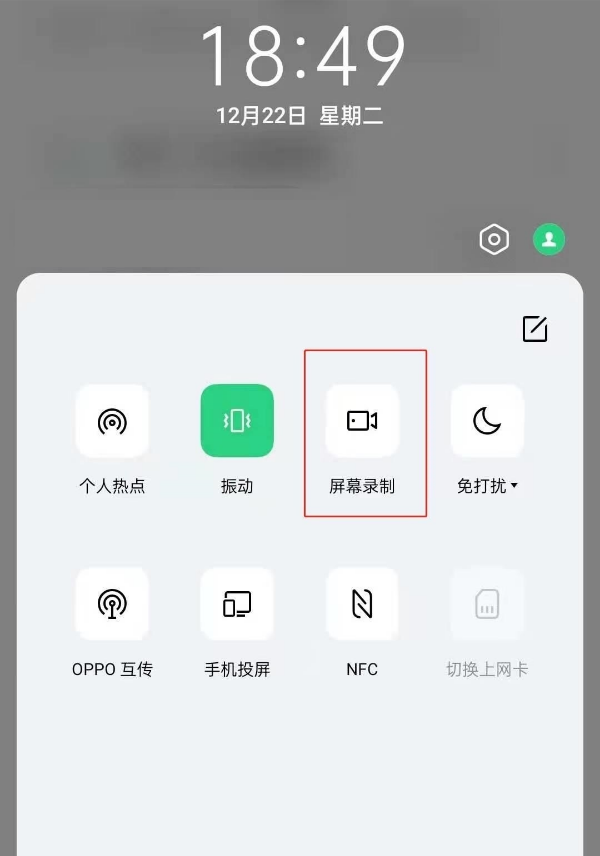
Task: Enable the NFC tile
Action: click(x=362, y=604)
